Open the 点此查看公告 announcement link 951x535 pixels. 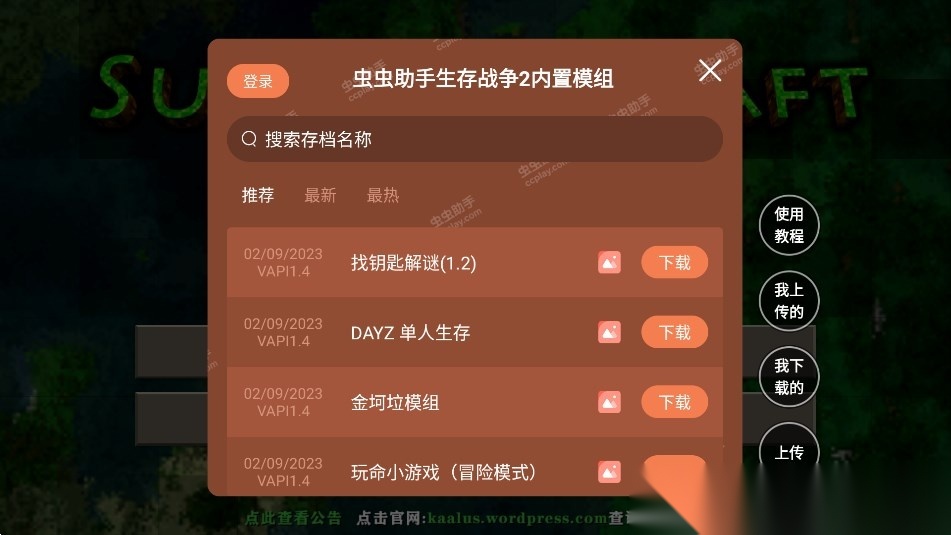[x=293, y=518]
